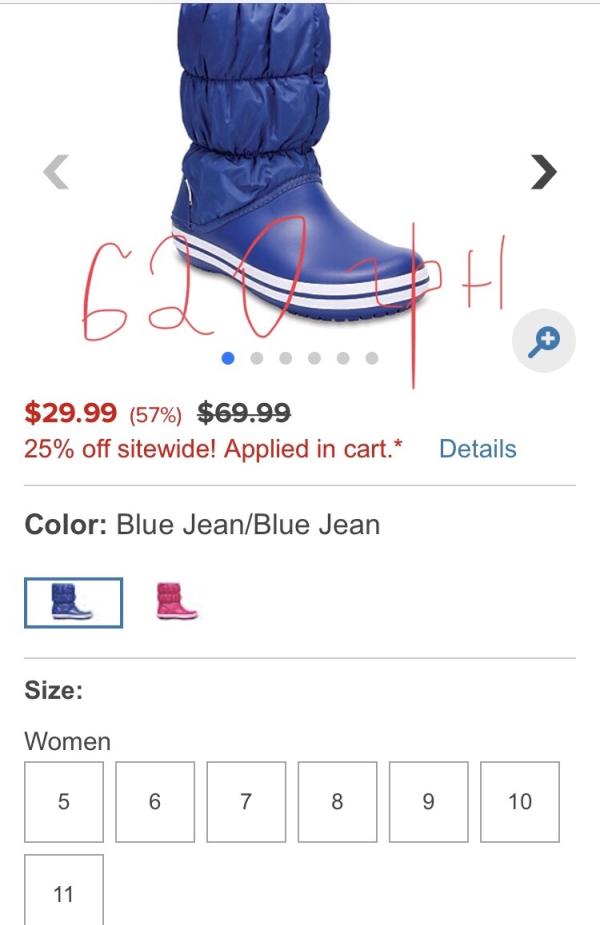The image size is (600, 925).
Task: Zoom into the boot image
Action: [543, 340]
